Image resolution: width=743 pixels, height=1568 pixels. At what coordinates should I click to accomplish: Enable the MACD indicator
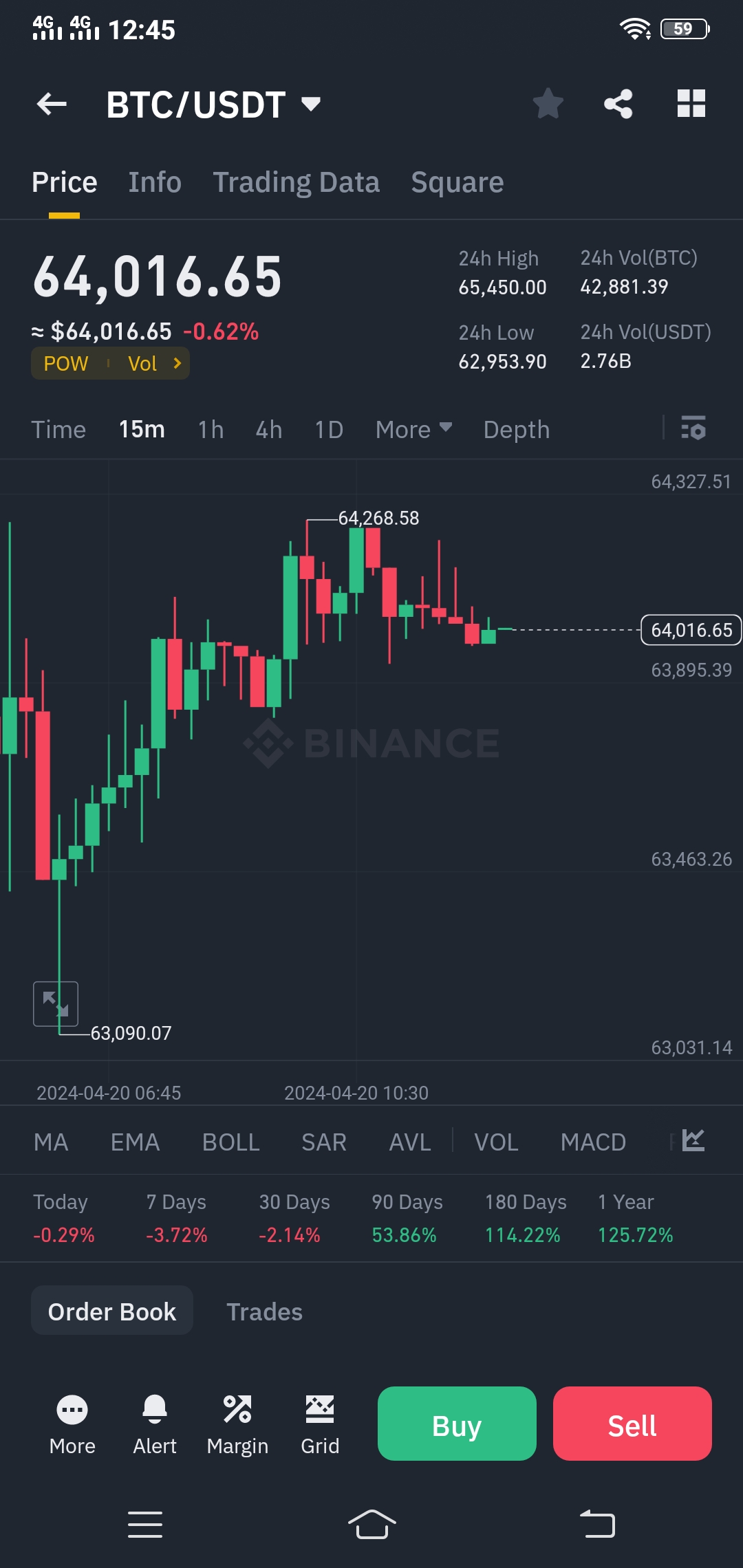coord(593,1142)
